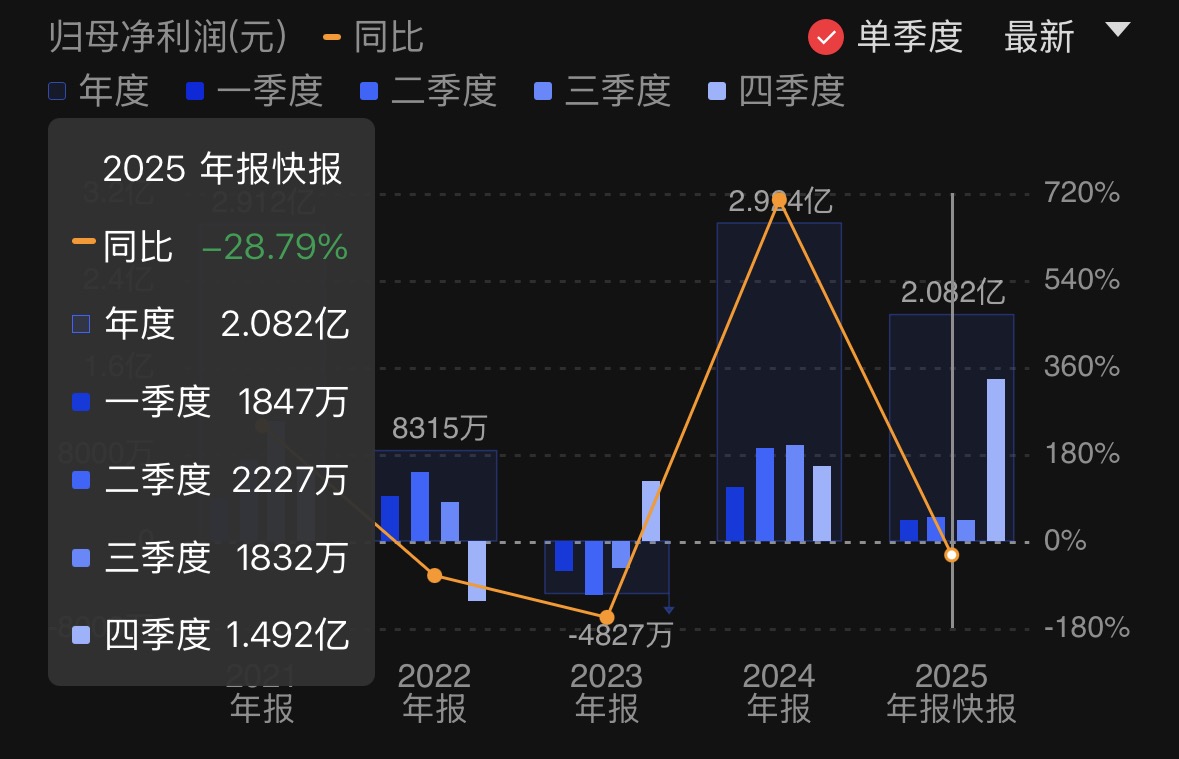Uncheck the 单季度 checkbox
Image resolution: width=1179 pixels, height=759 pixels.
coord(826,39)
